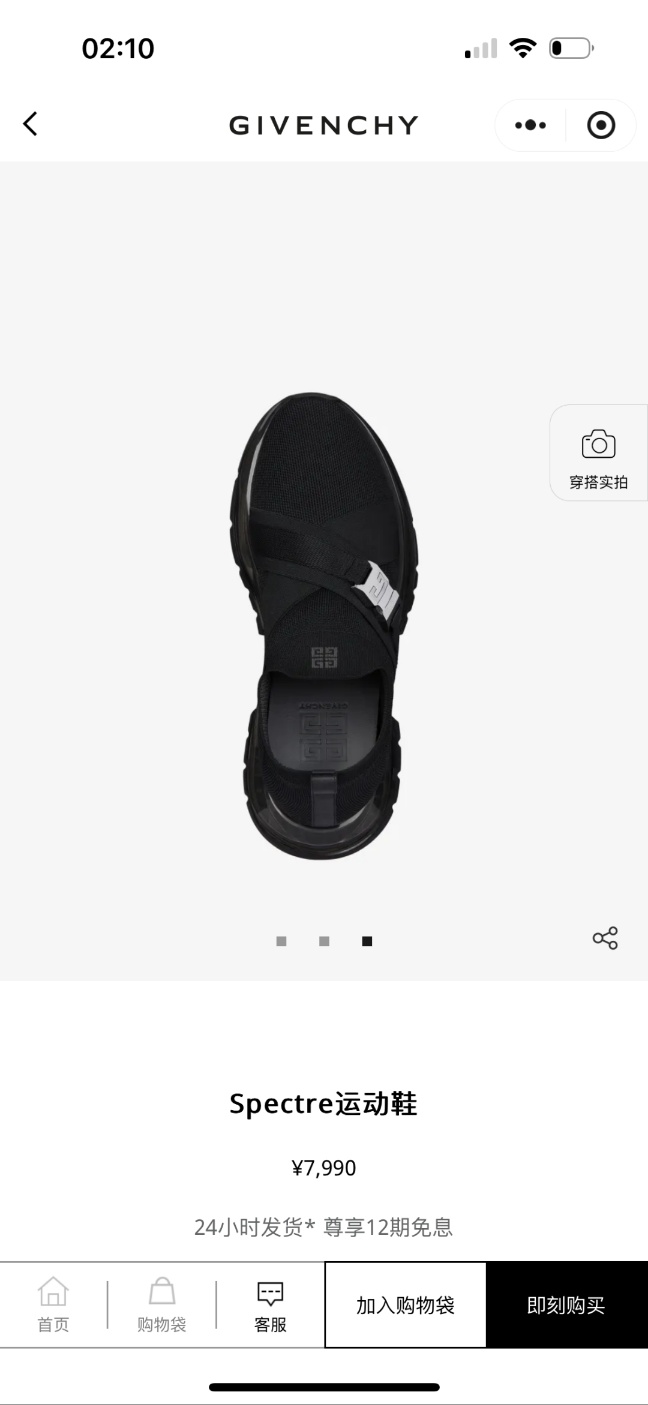The image size is (648, 1405).
Task: Jump to the second product image dot
Action: pos(324,941)
